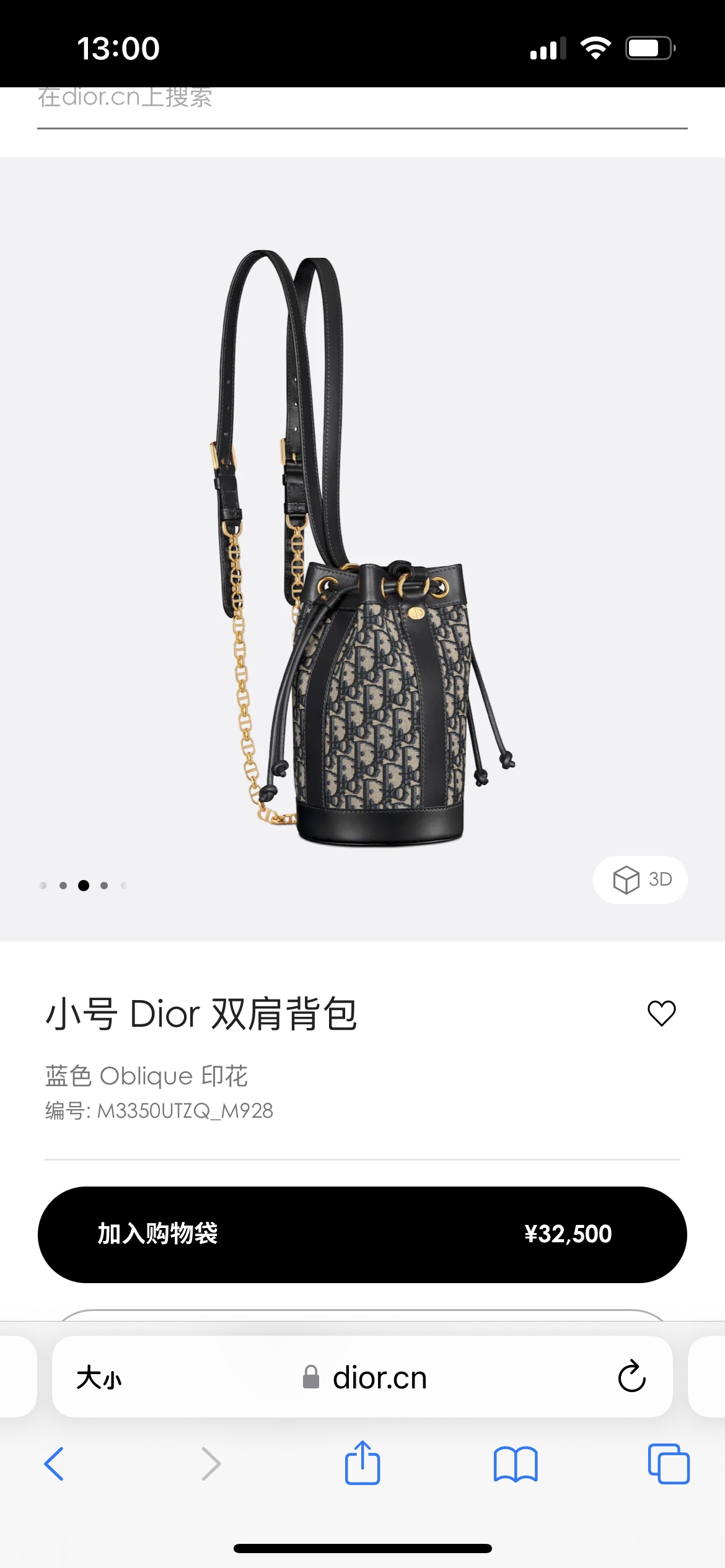The width and height of the screenshot is (725, 1568).
Task: Open the Safari share sheet
Action: 362,1463
